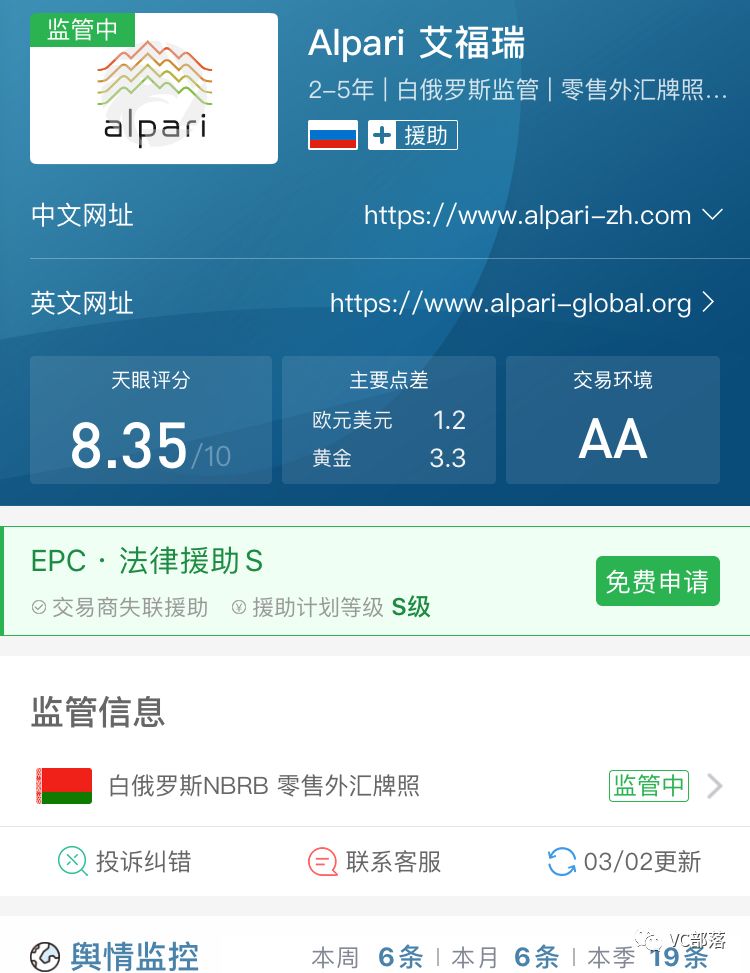Expand the 中文网址 dropdown
Image resolution: width=750 pixels, height=973 pixels.
pos(712,215)
